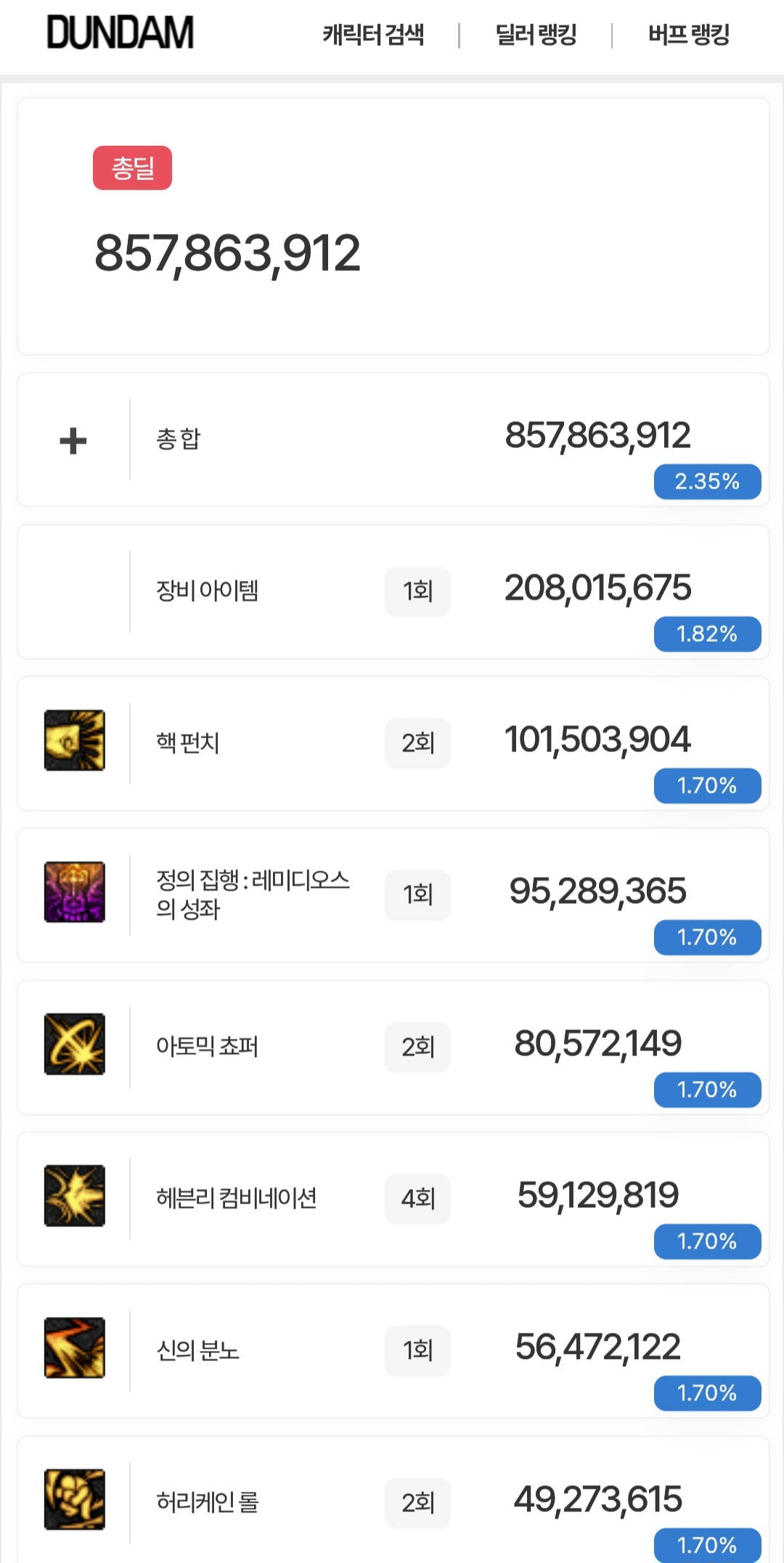
Task: Switch to 버프 랭킹
Action: click(688, 34)
